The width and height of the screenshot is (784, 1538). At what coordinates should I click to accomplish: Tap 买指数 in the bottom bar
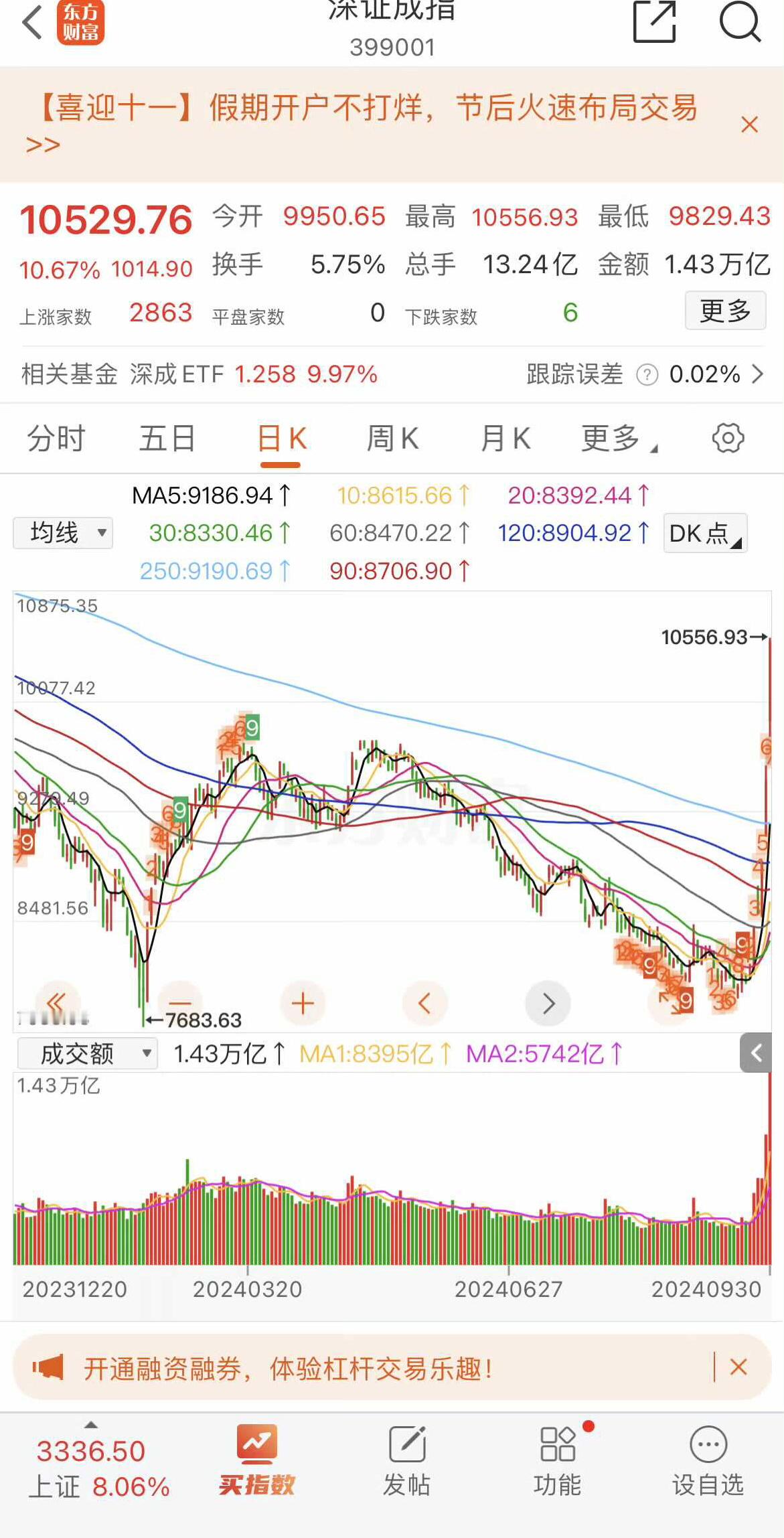point(256,1460)
